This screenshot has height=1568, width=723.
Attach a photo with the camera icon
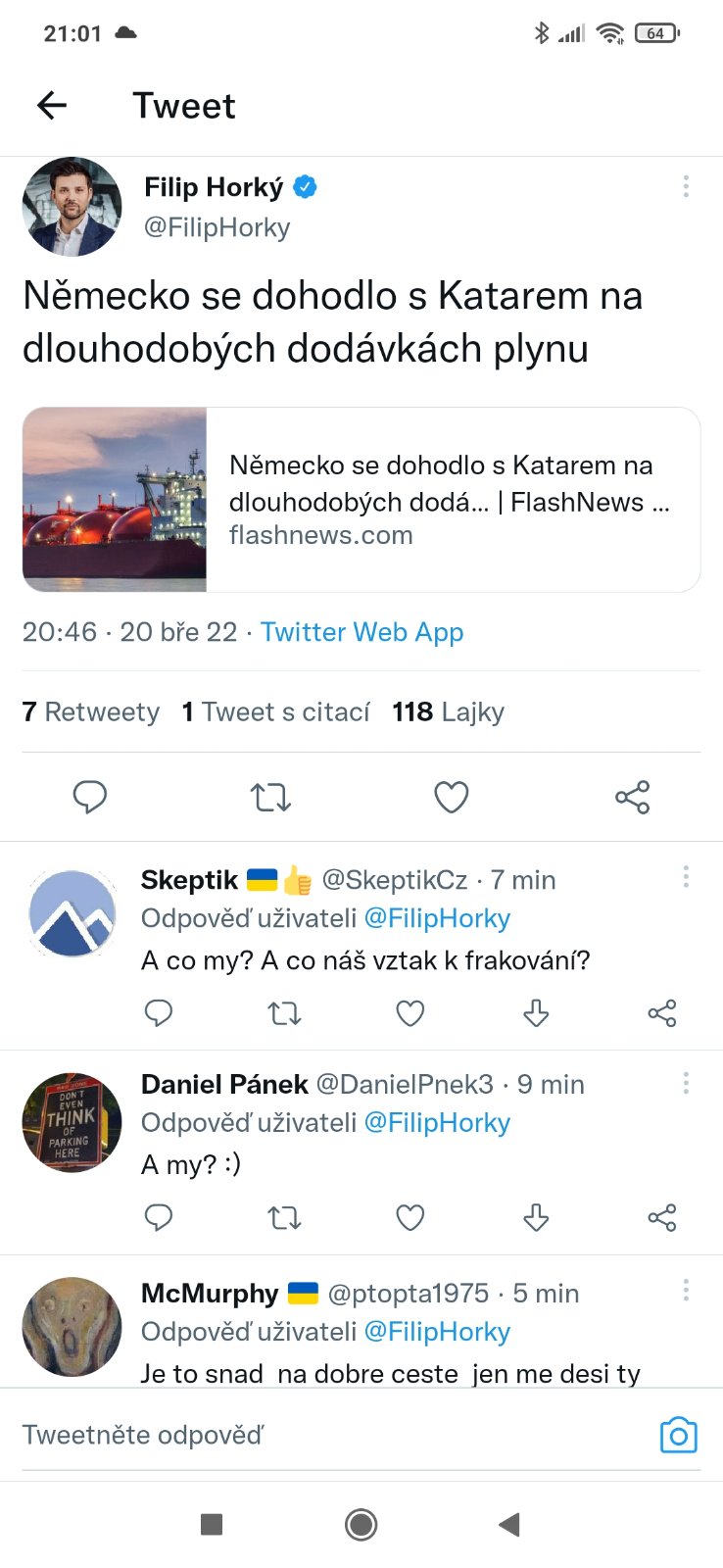pos(678,1436)
